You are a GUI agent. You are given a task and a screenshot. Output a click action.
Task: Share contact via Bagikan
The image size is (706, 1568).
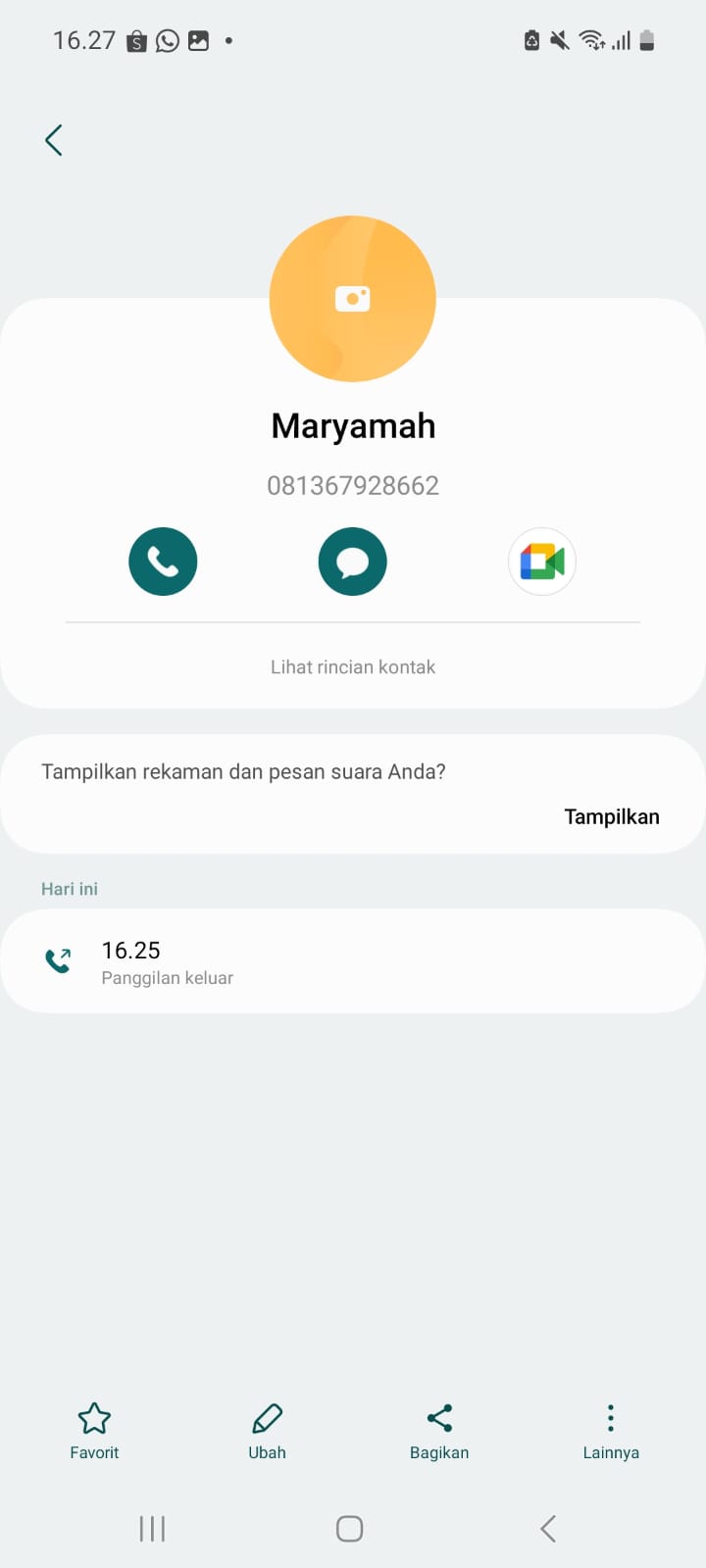pyautogui.click(x=439, y=1431)
